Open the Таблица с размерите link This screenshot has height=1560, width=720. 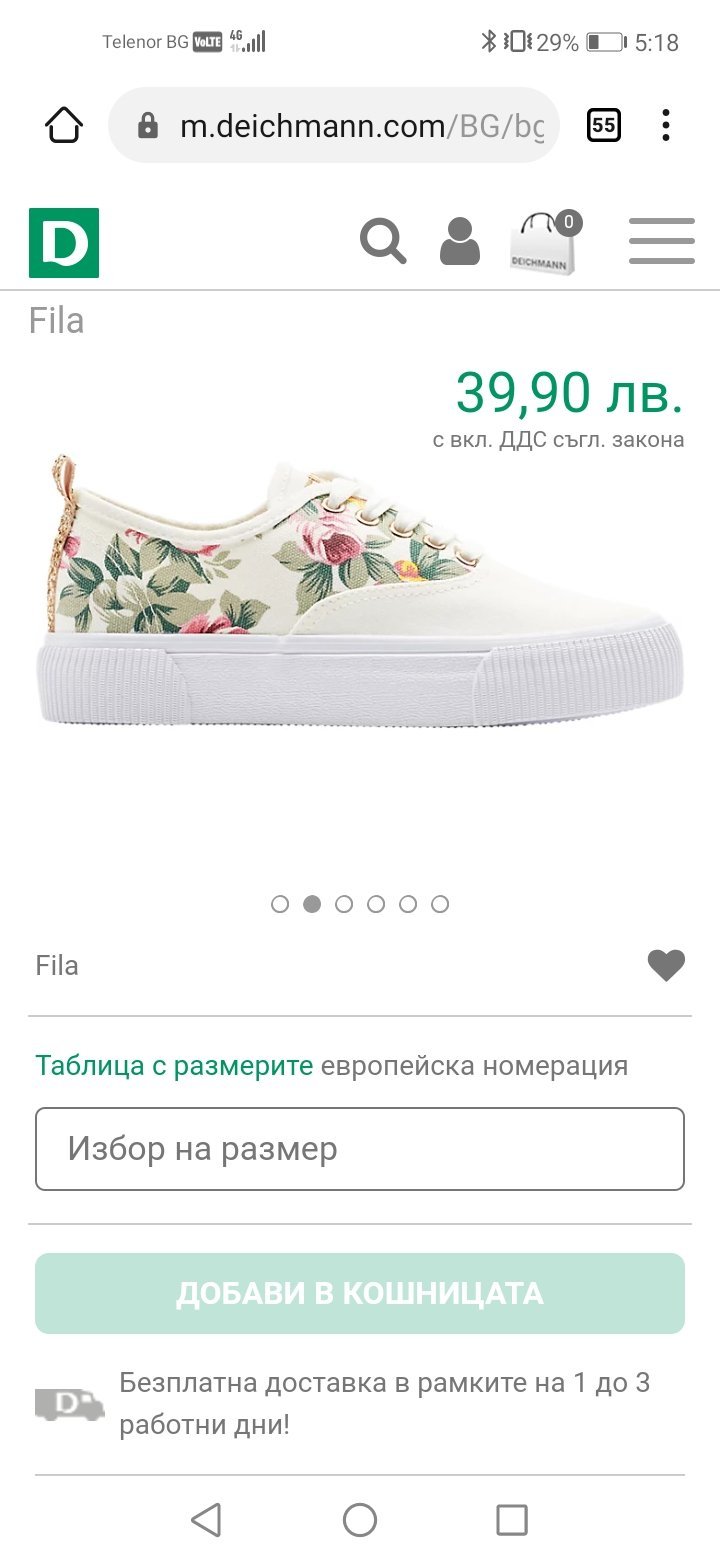click(174, 1065)
